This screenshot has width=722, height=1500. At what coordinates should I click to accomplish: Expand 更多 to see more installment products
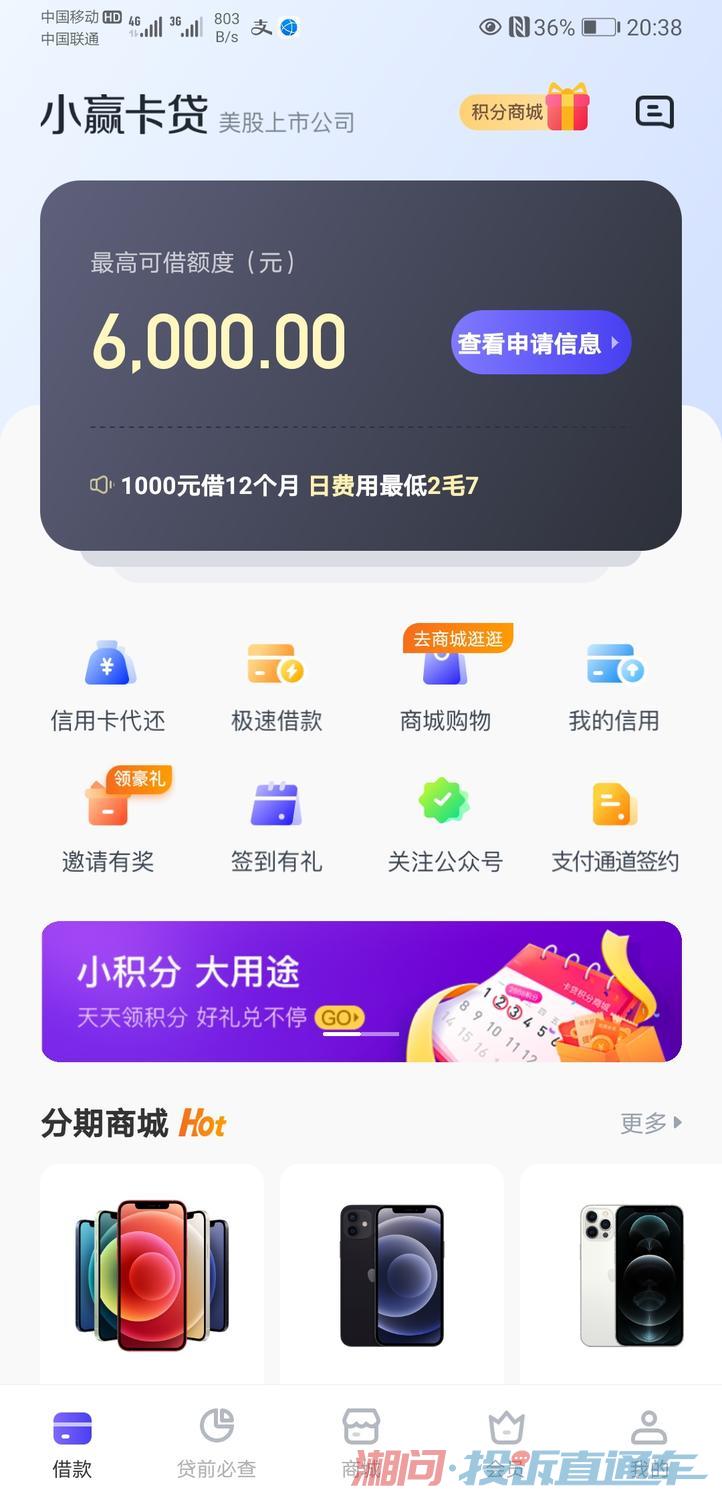650,1123
